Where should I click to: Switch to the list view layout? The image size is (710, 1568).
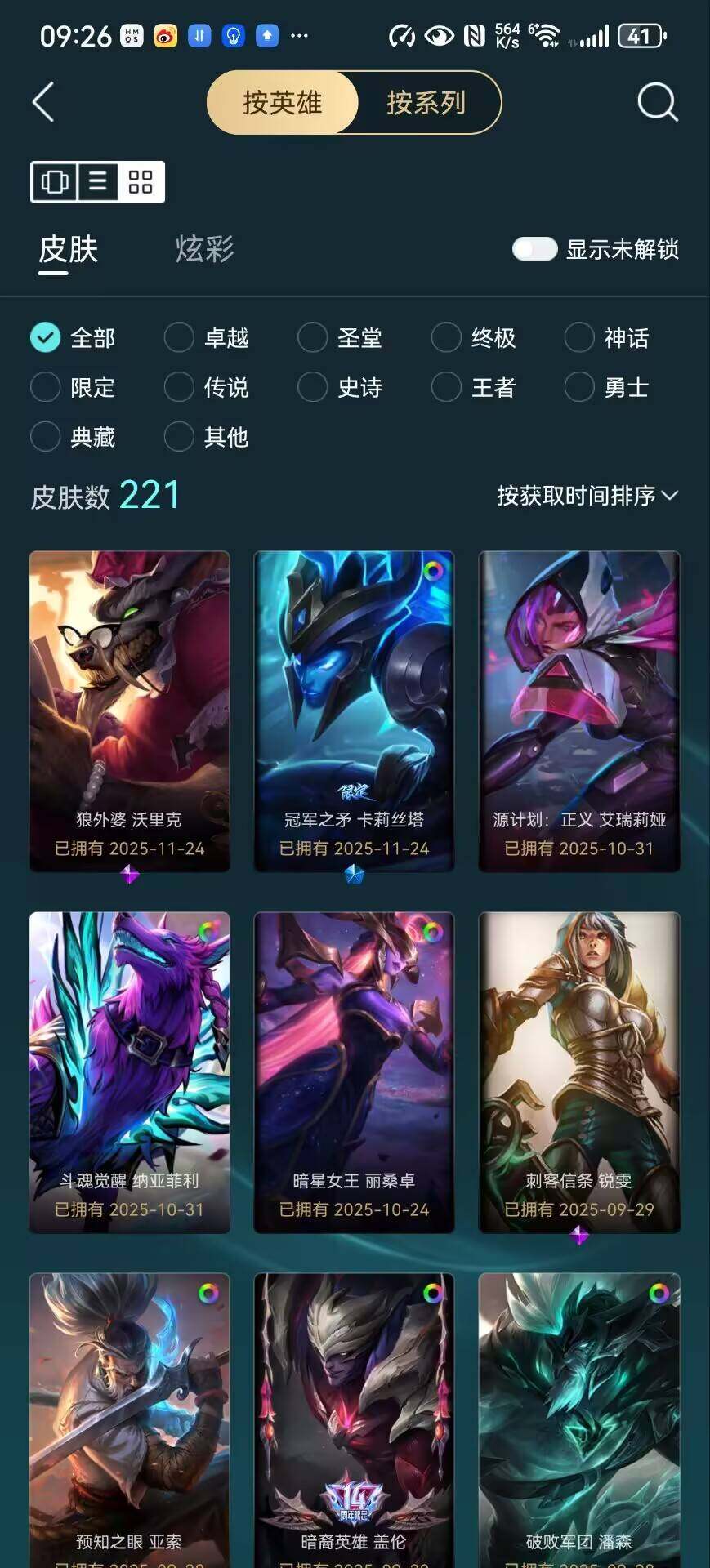tap(98, 181)
